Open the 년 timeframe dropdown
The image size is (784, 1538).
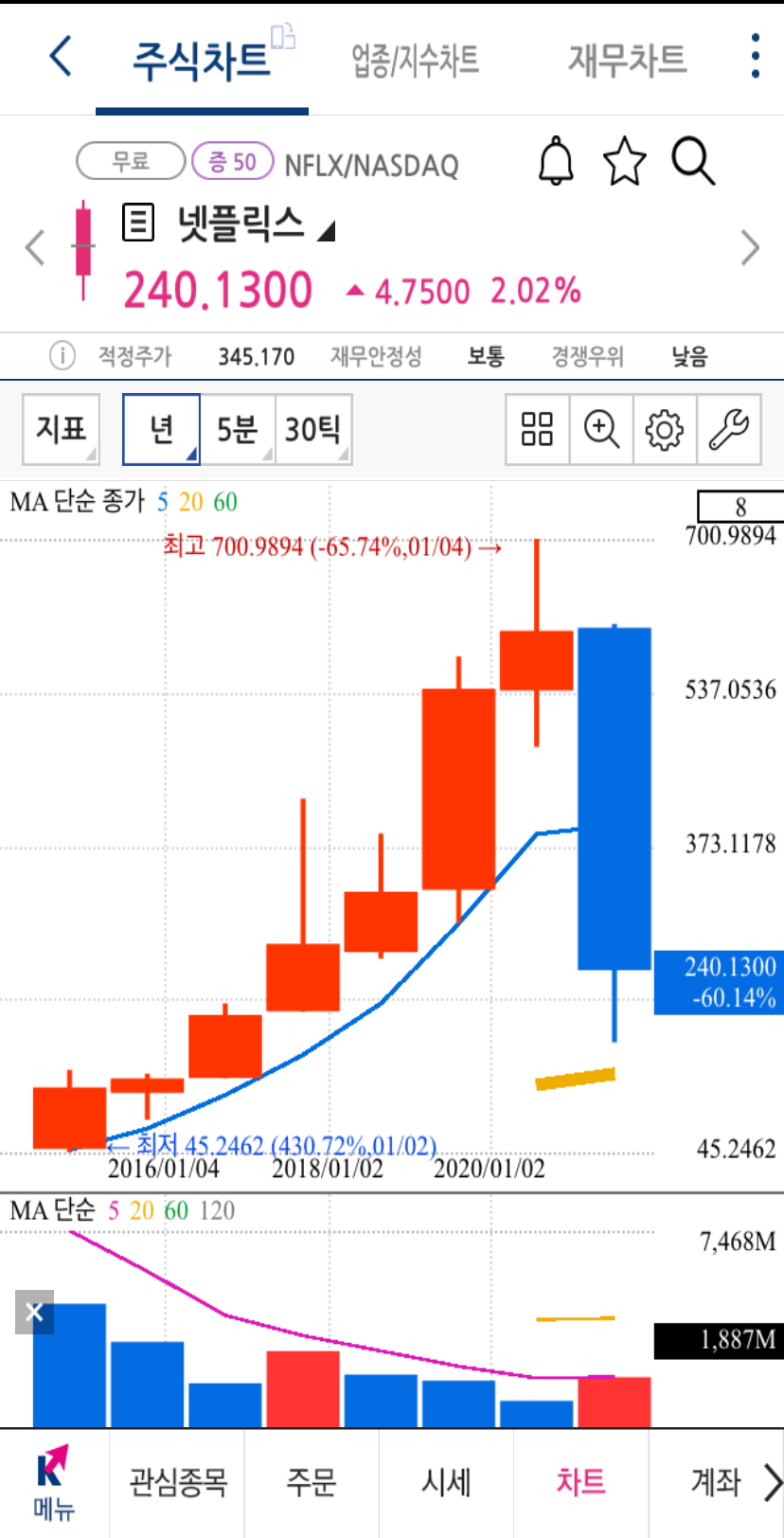click(159, 429)
